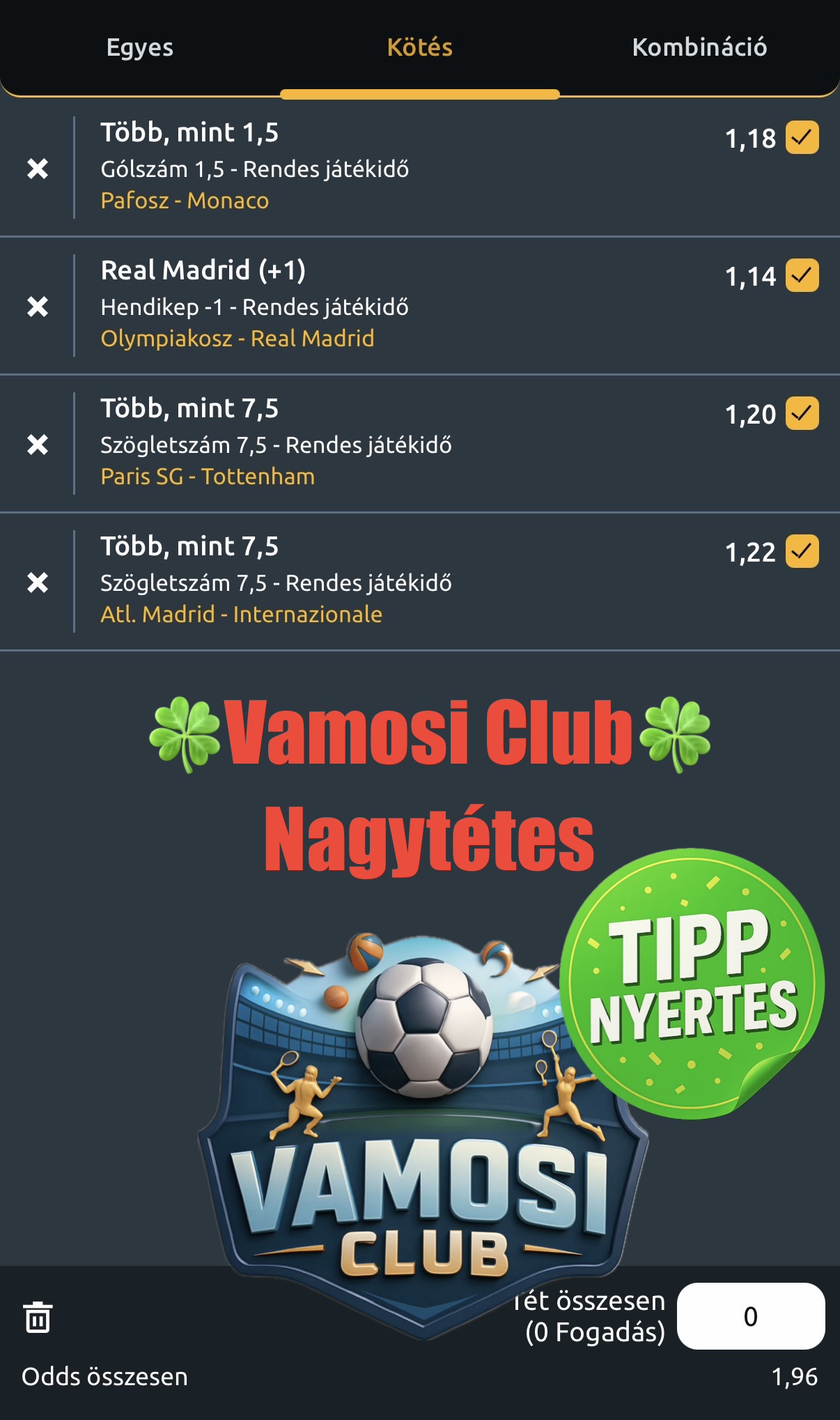
Task: Remove the Olympiakosz - Real Madrid bet
Action: point(38,307)
